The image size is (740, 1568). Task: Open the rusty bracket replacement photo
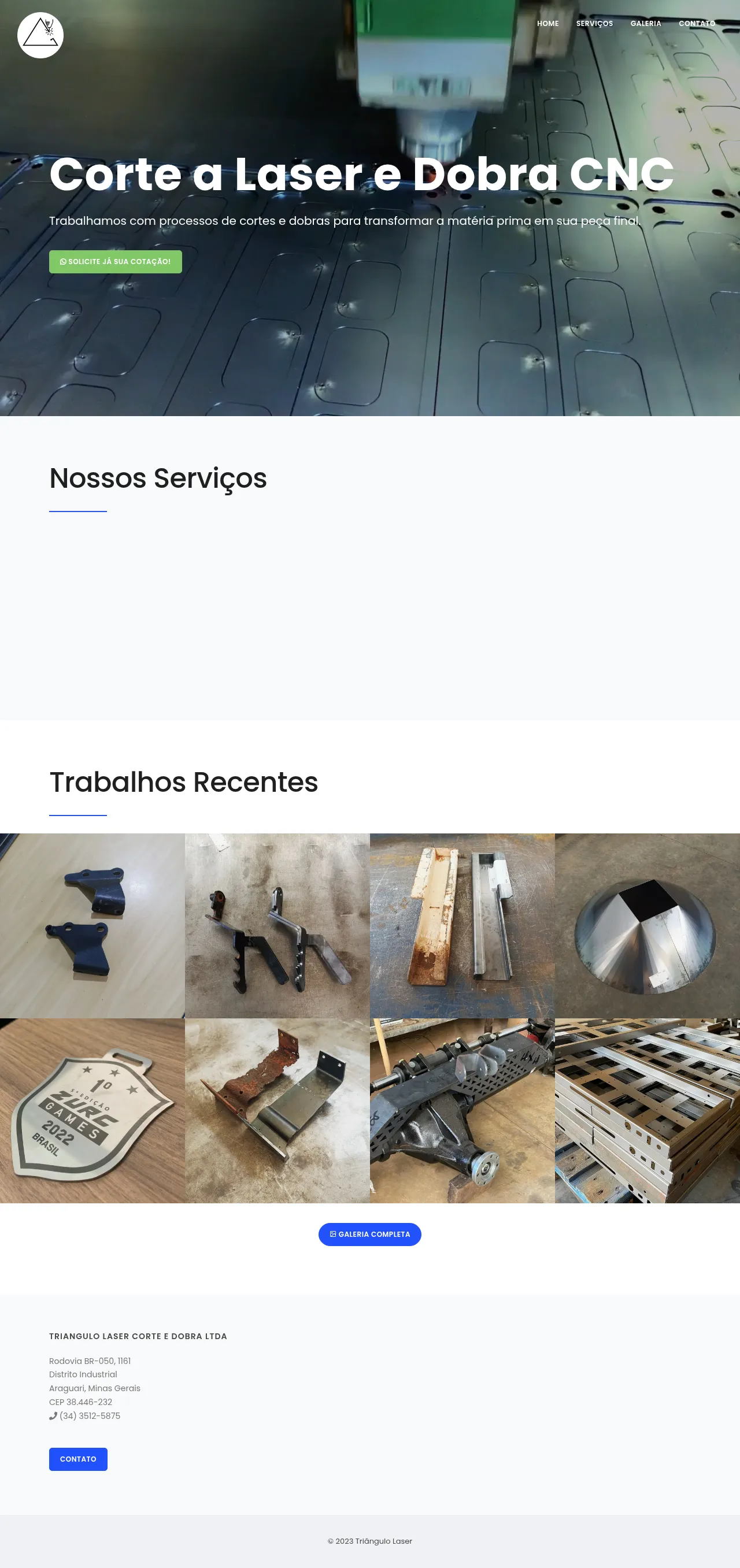coord(277,1110)
